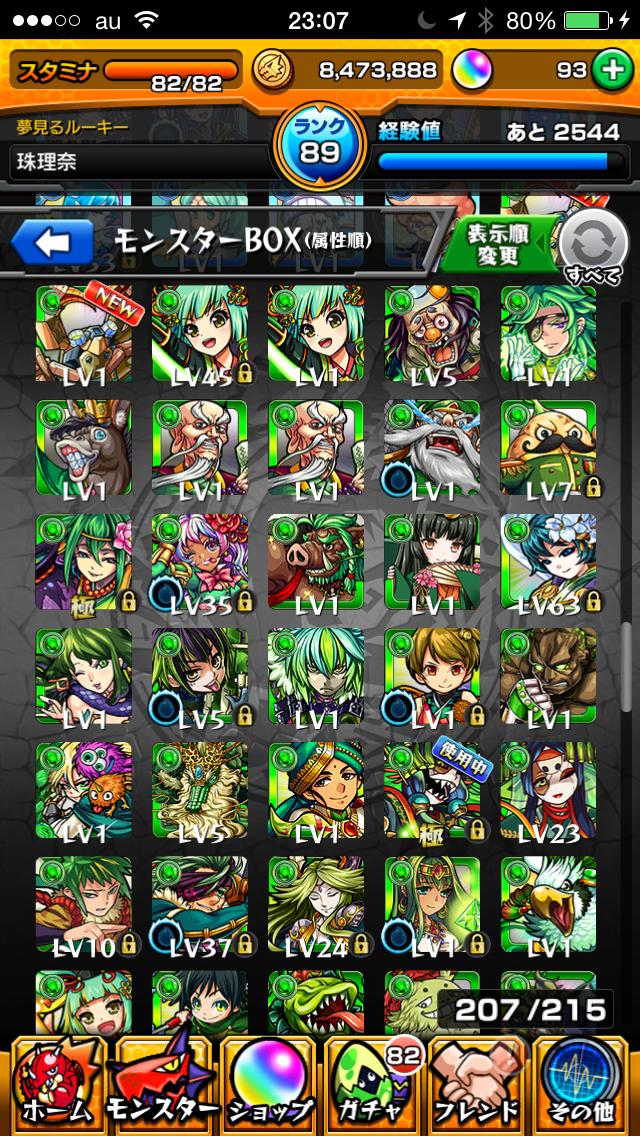Open the LV63 monster tile

548,562
